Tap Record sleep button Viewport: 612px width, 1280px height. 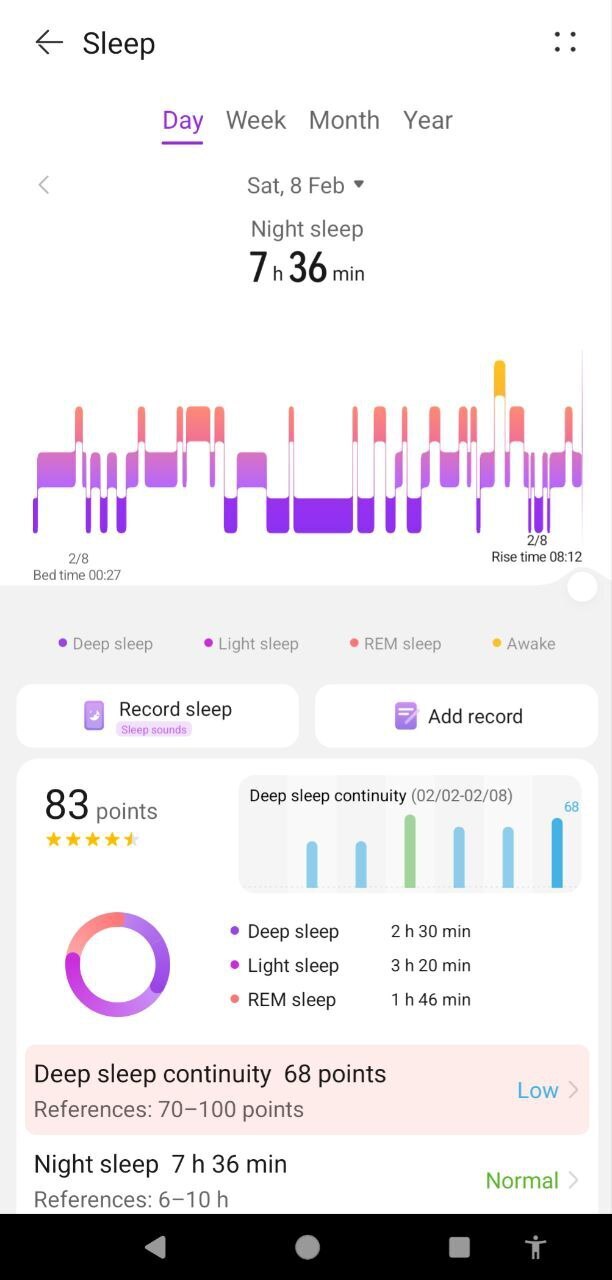coord(158,716)
